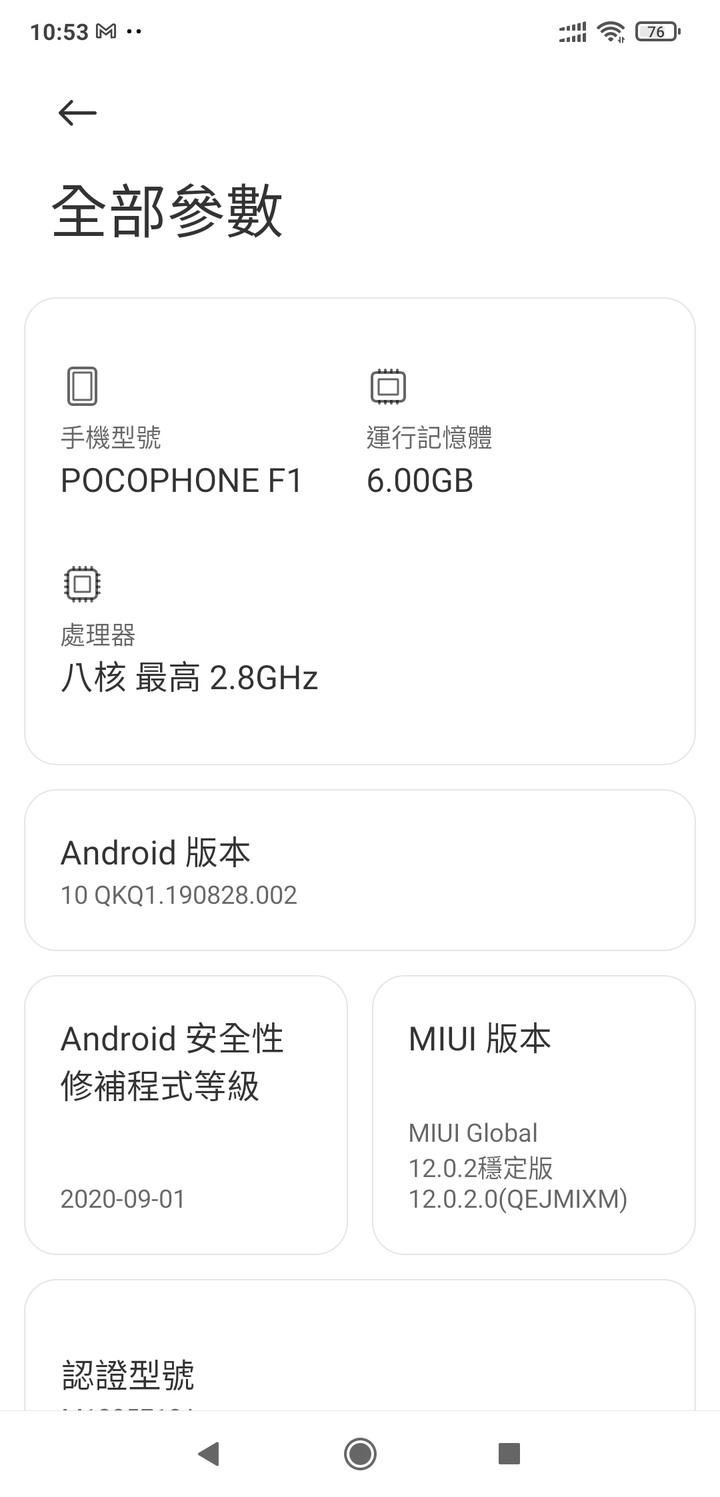Tap the processor icon above 處理器
The height and width of the screenshot is (1497, 720).
[x=81, y=583]
